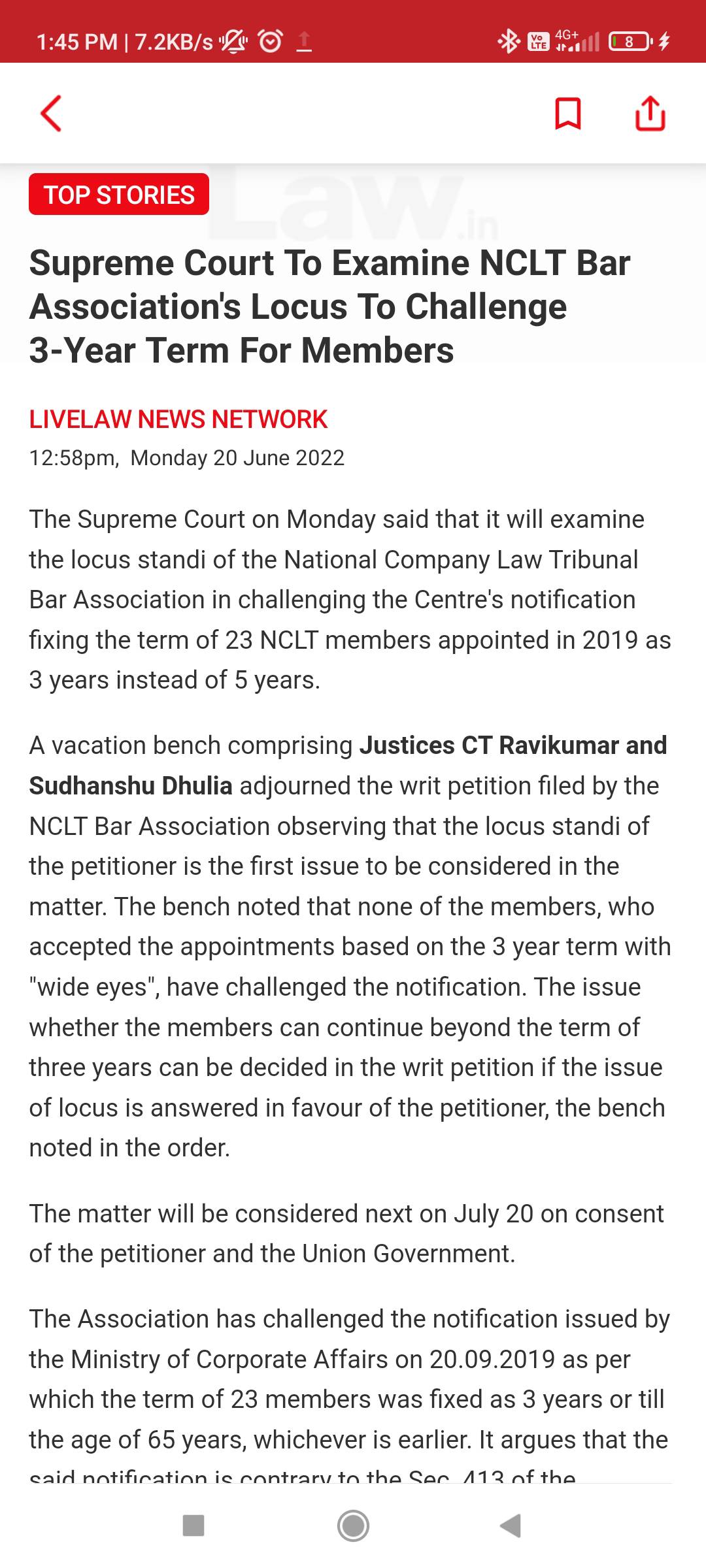This screenshot has height=1568, width=706.
Task: Share this article
Action: click(x=650, y=114)
